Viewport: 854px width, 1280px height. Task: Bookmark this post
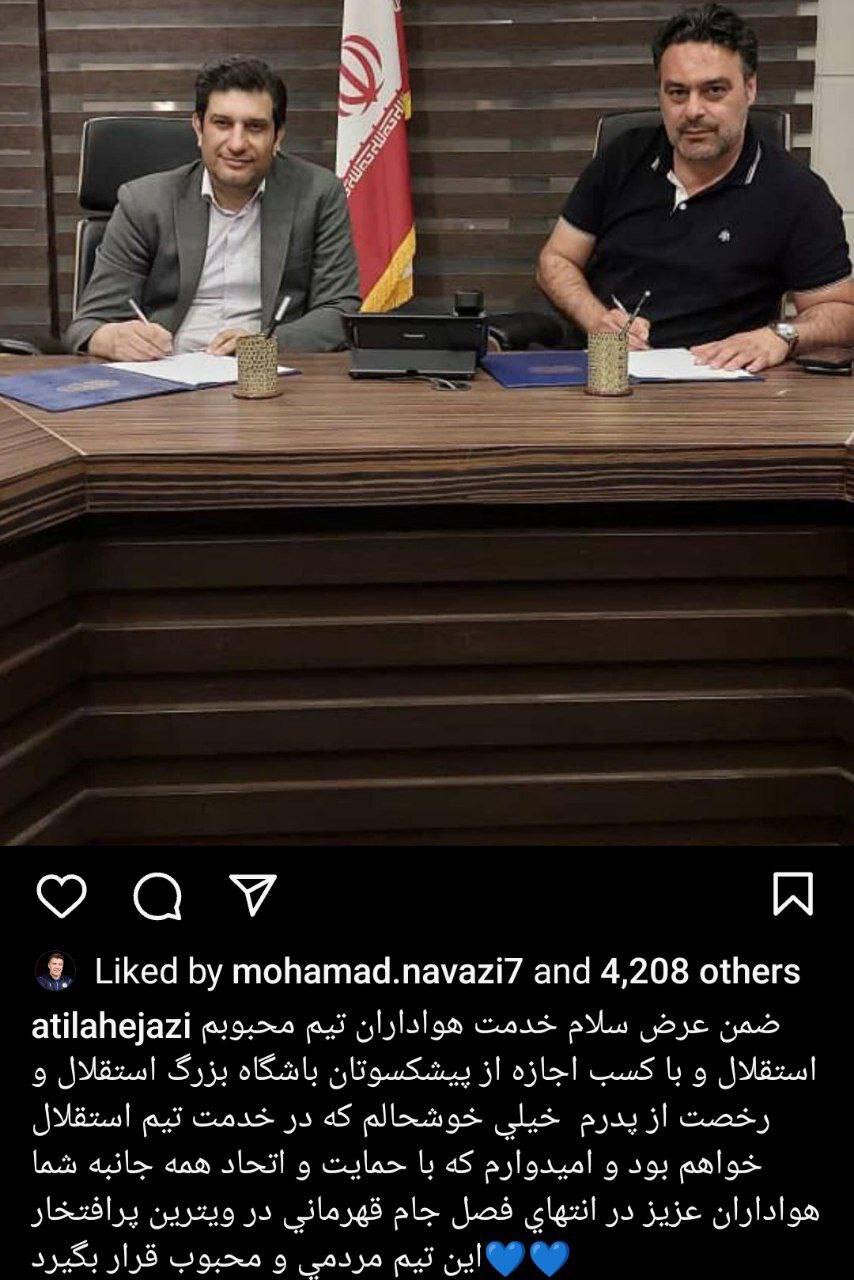(794, 894)
